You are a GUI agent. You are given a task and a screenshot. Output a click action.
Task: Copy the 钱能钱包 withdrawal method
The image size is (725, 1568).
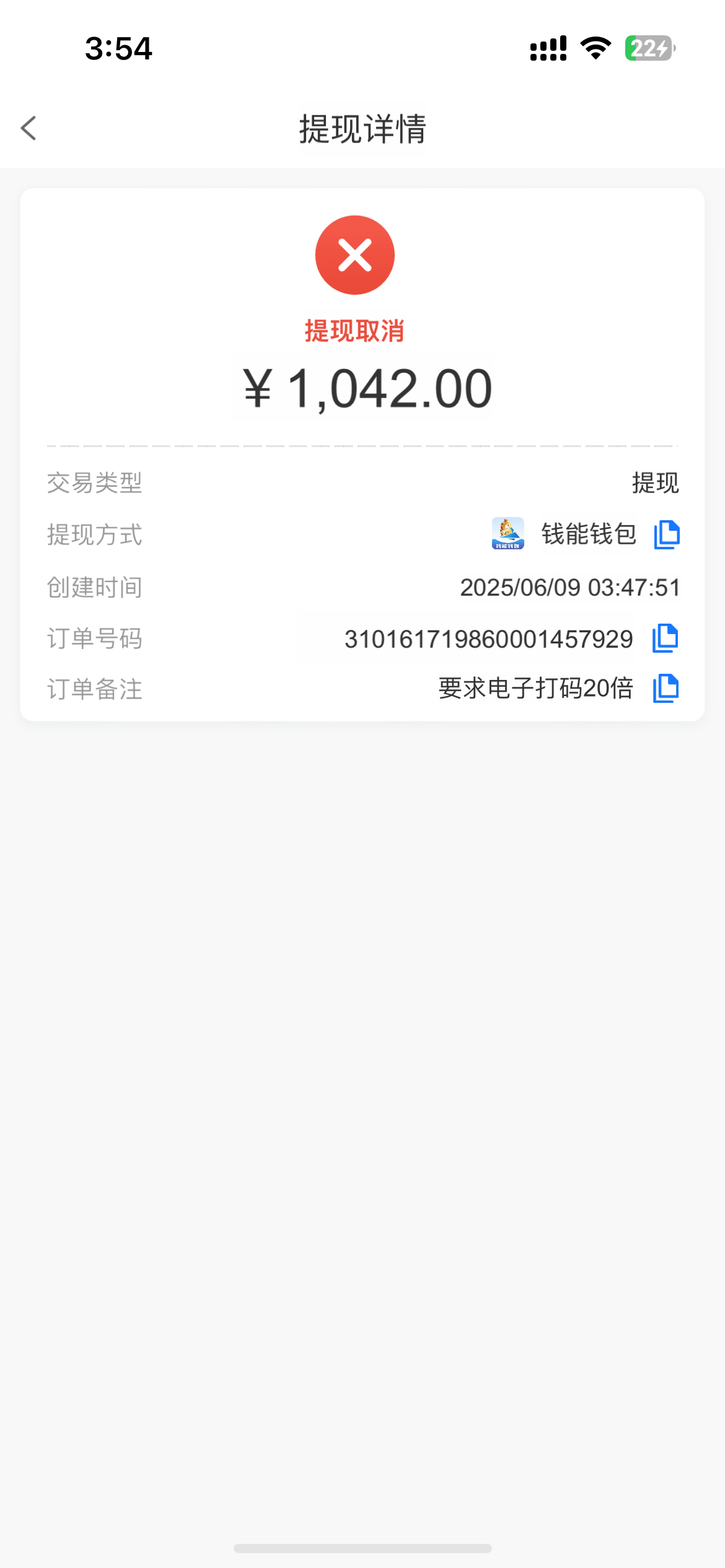click(667, 534)
